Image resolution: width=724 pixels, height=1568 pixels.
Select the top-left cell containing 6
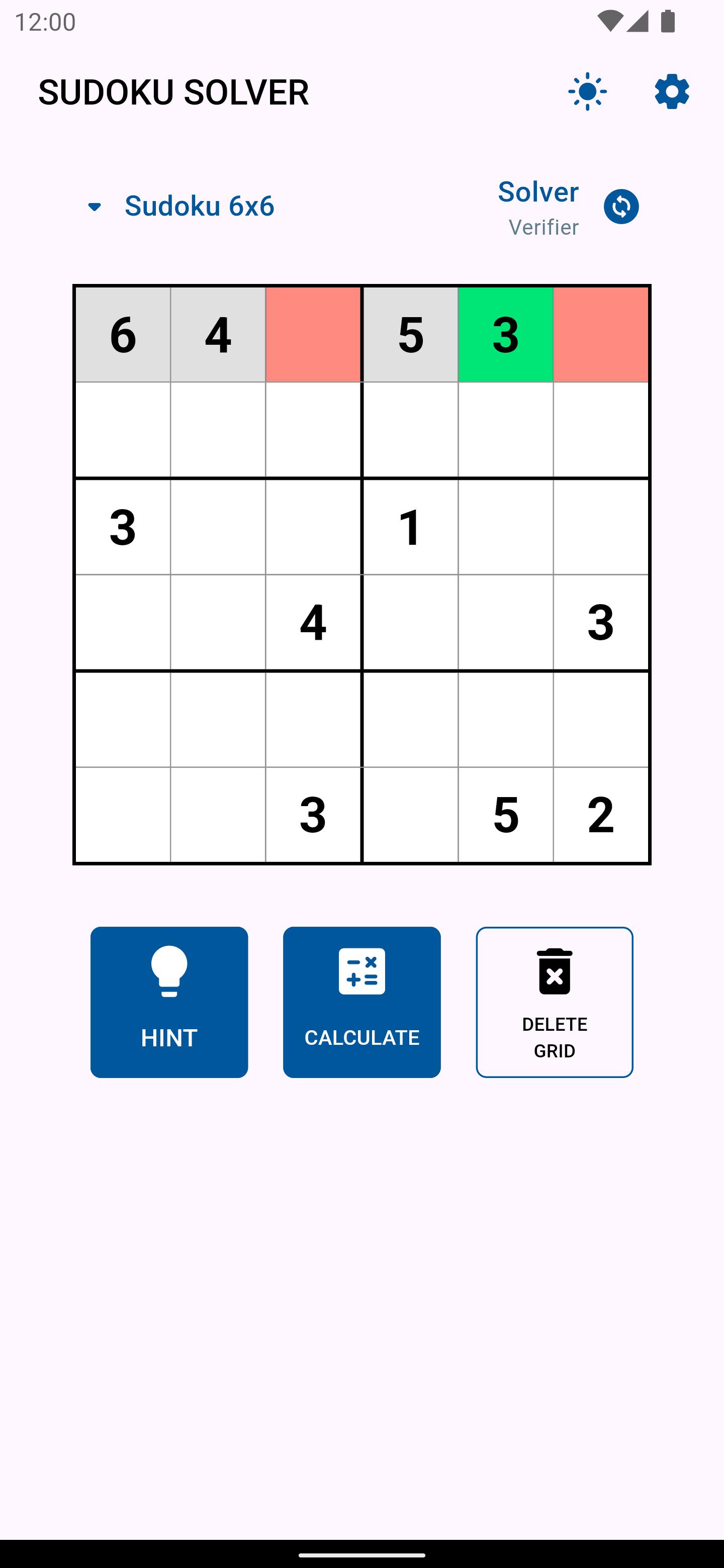point(122,335)
